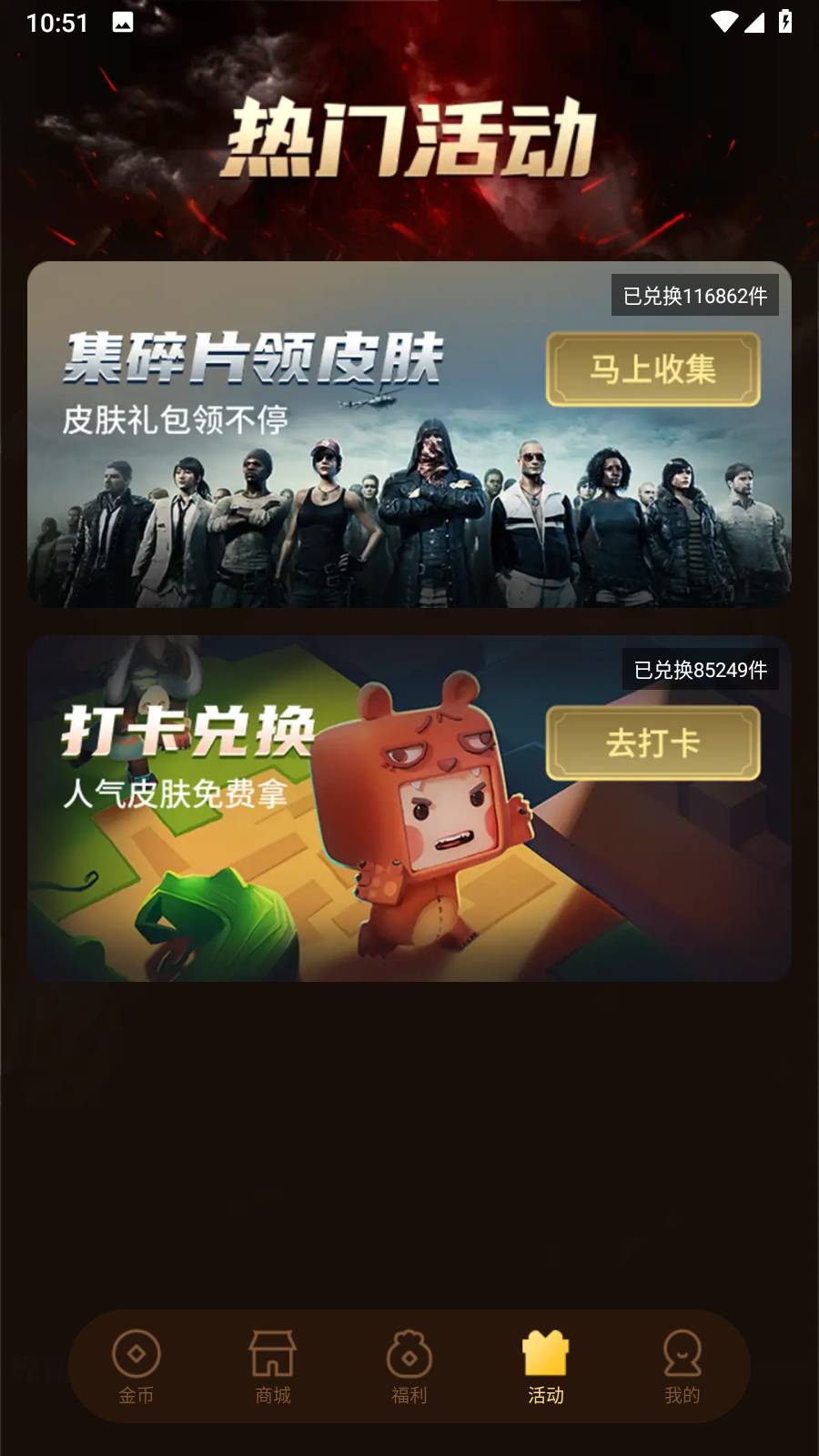Go to the 商城 tab
Image resolution: width=819 pixels, height=1456 pixels.
tap(273, 1367)
